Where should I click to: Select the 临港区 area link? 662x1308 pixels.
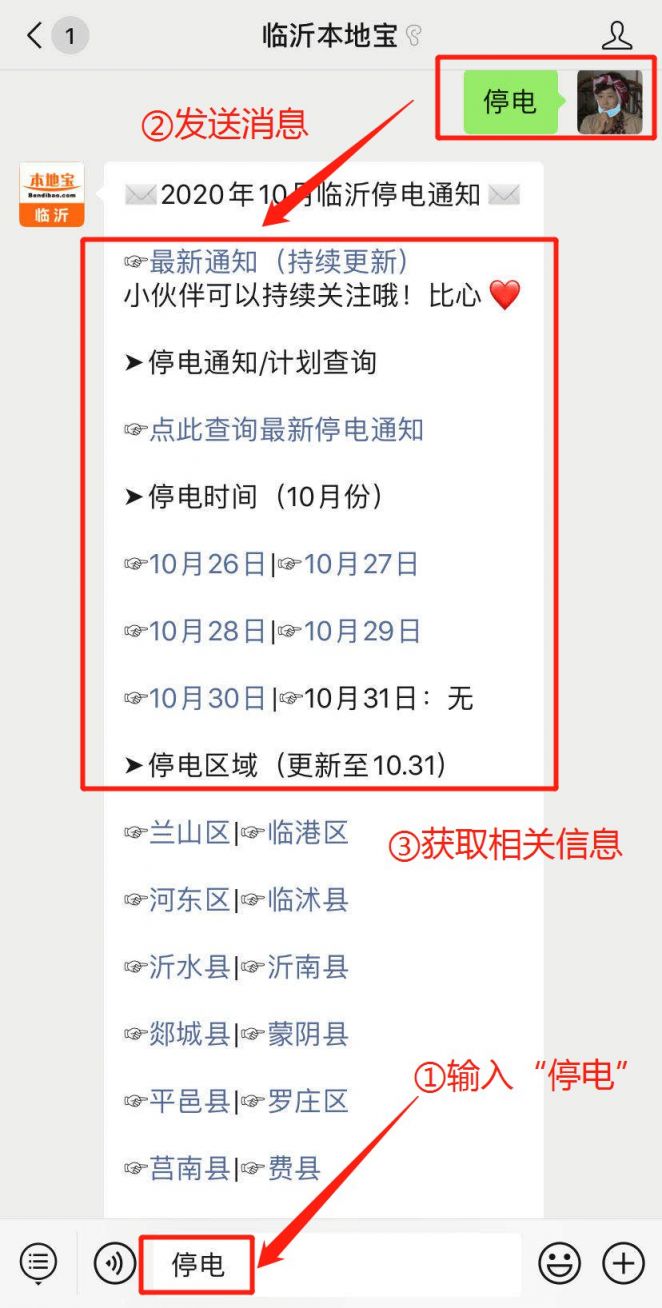click(308, 833)
